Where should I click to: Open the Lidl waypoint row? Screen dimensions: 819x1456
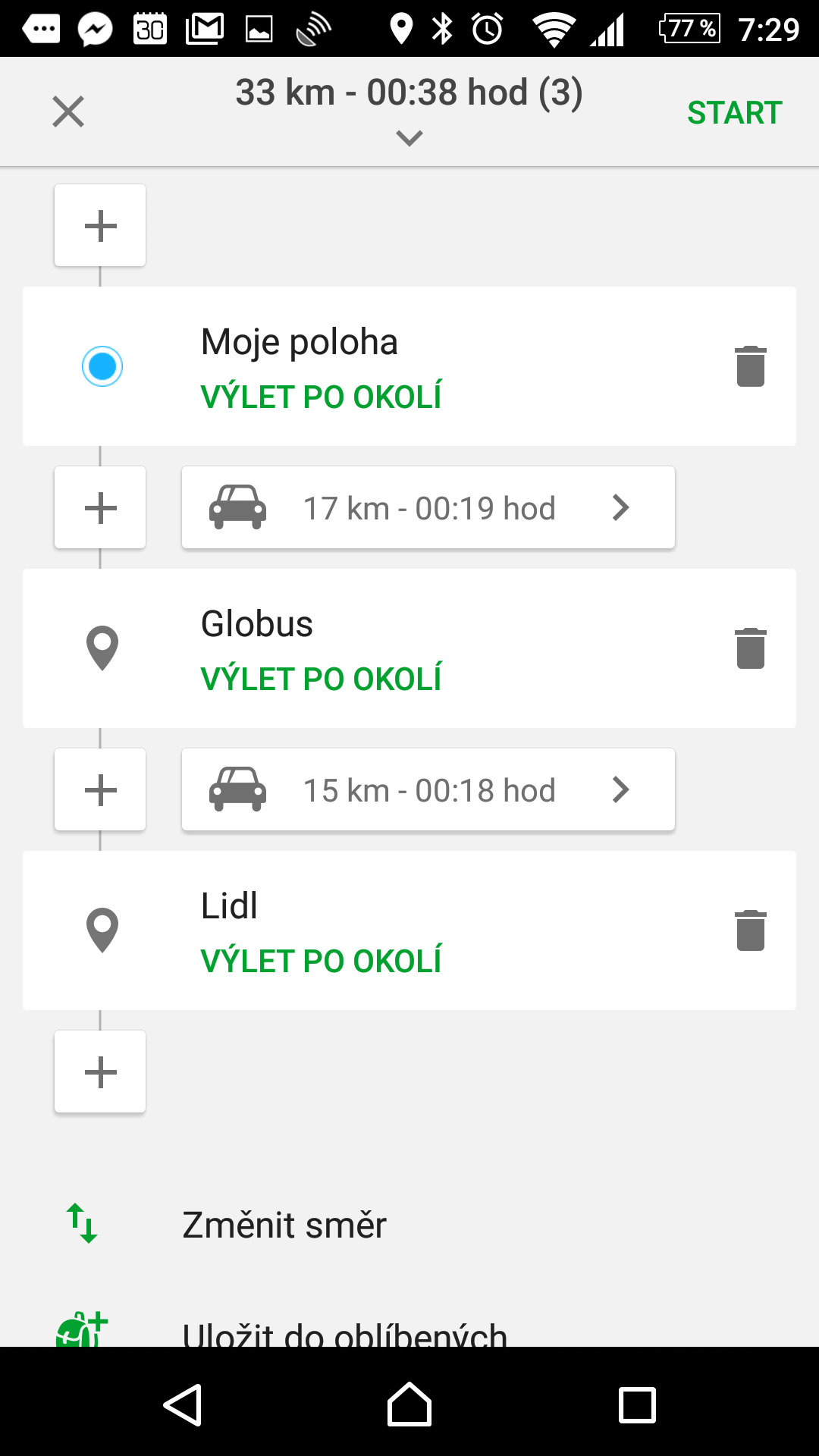[409, 930]
